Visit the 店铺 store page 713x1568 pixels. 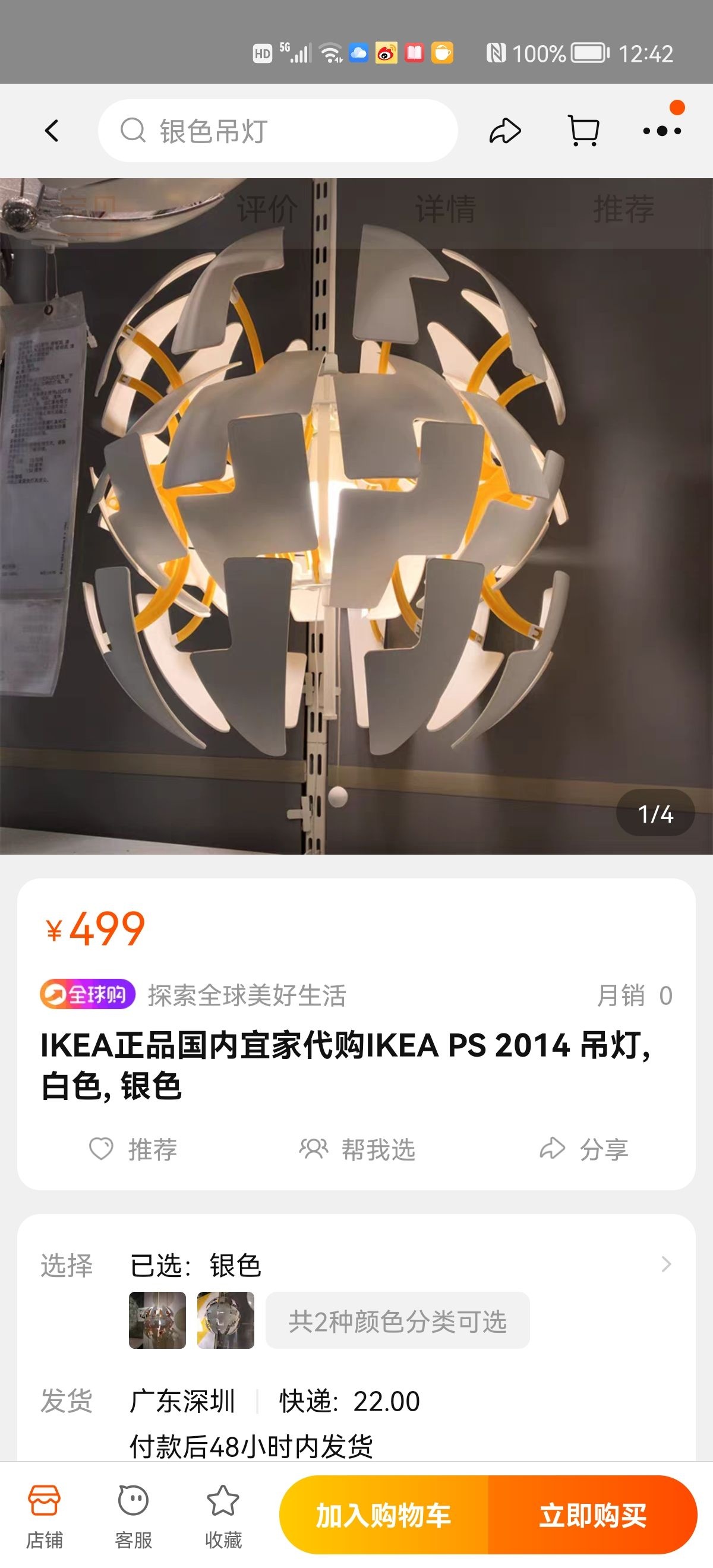(45, 1516)
